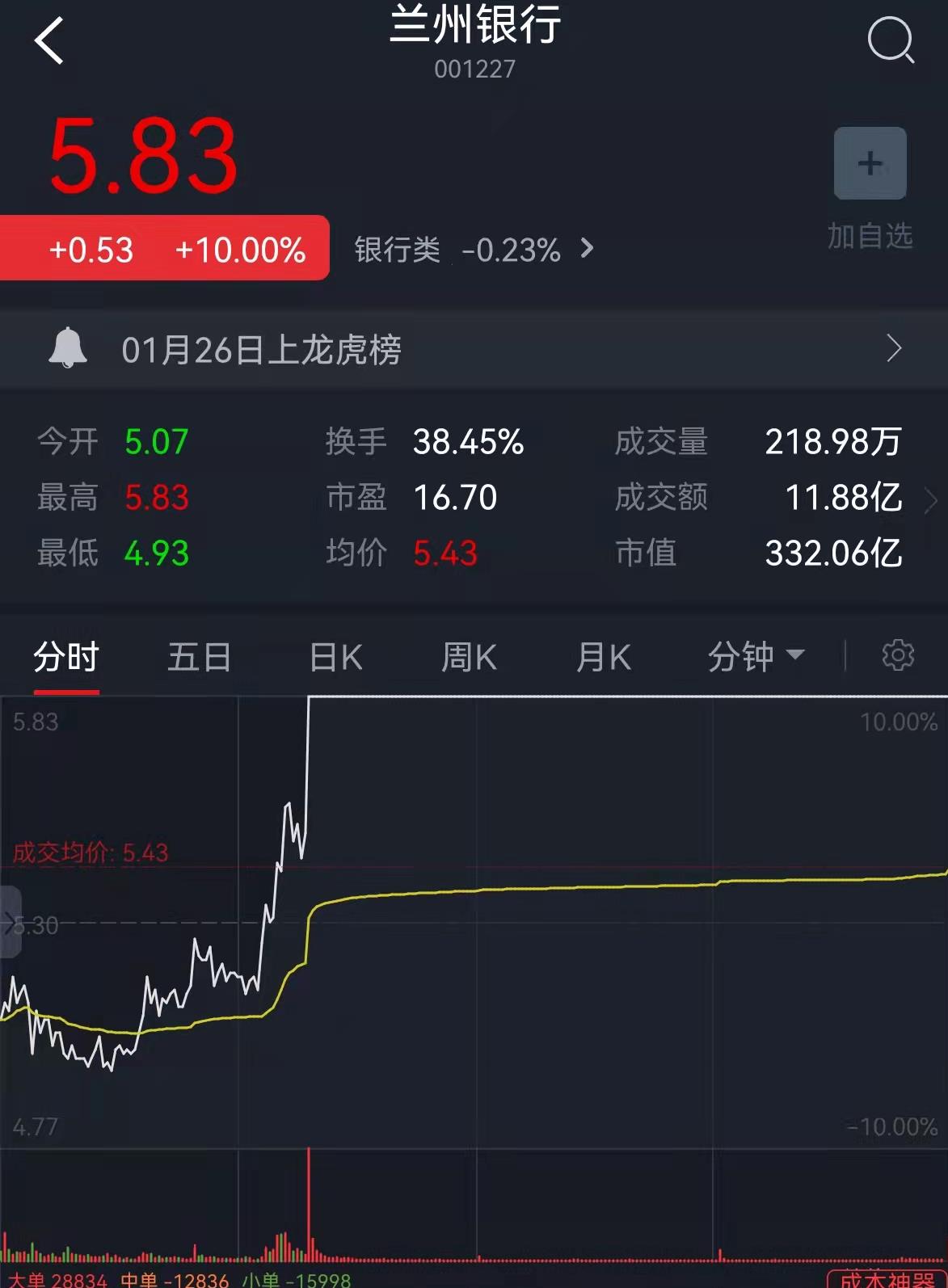Click 加自选 to add stock to watchlist
The height and width of the screenshot is (1288, 948).
click(870, 237)
